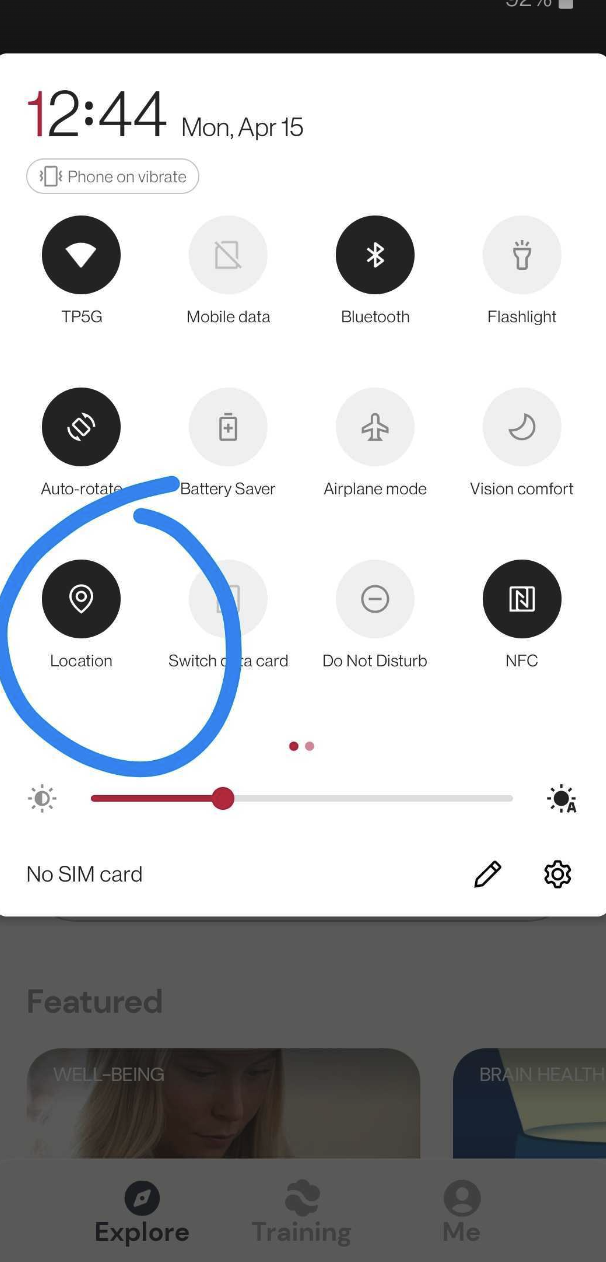Turn on Airplane mode
This screenshot has height=1262, width=606.
(x=375, y=427)
